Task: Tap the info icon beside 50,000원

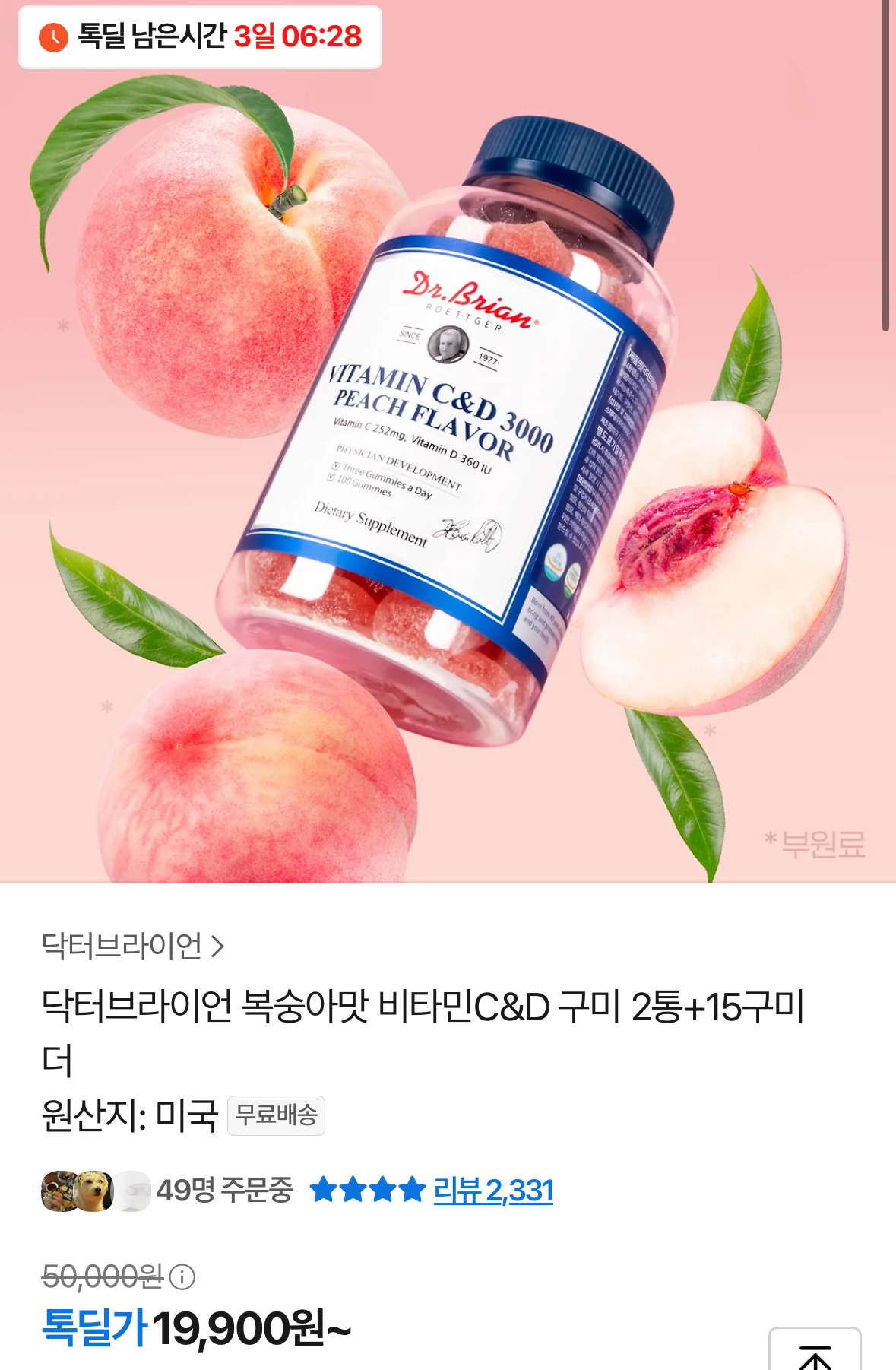Action: coord(182,1276)
